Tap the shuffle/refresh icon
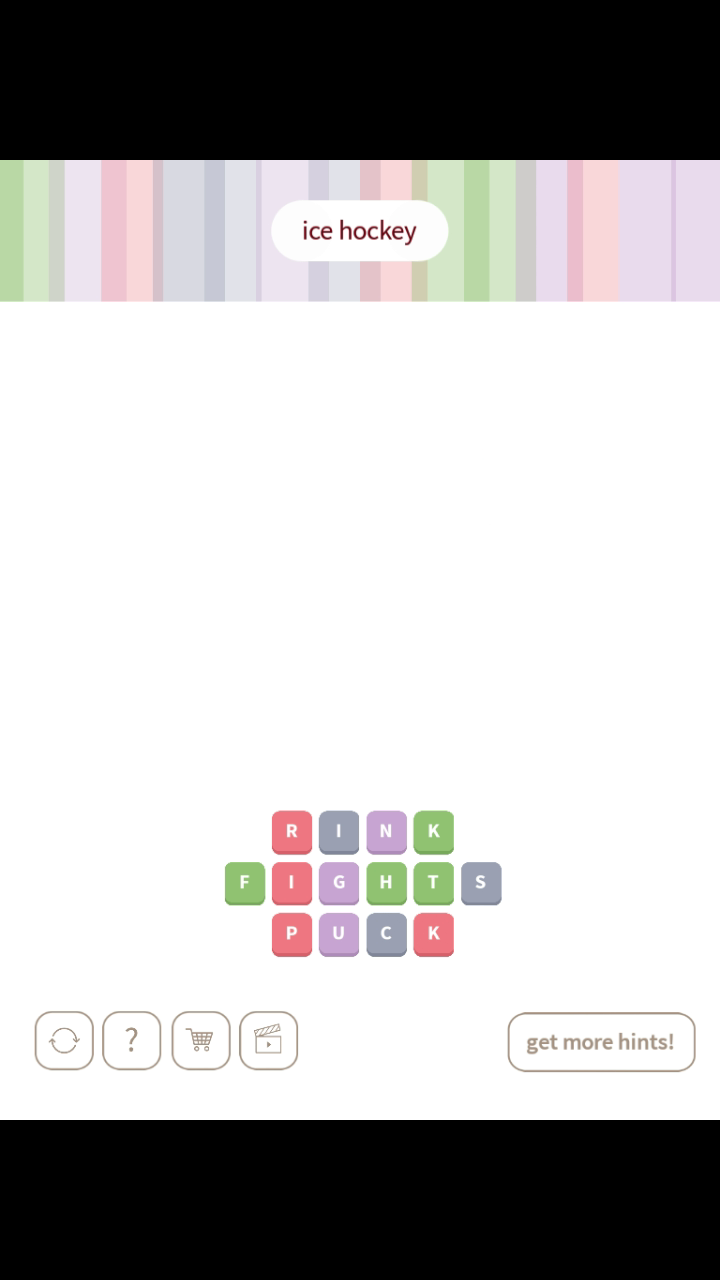720x1280 pixels. tap(64, 1041)
